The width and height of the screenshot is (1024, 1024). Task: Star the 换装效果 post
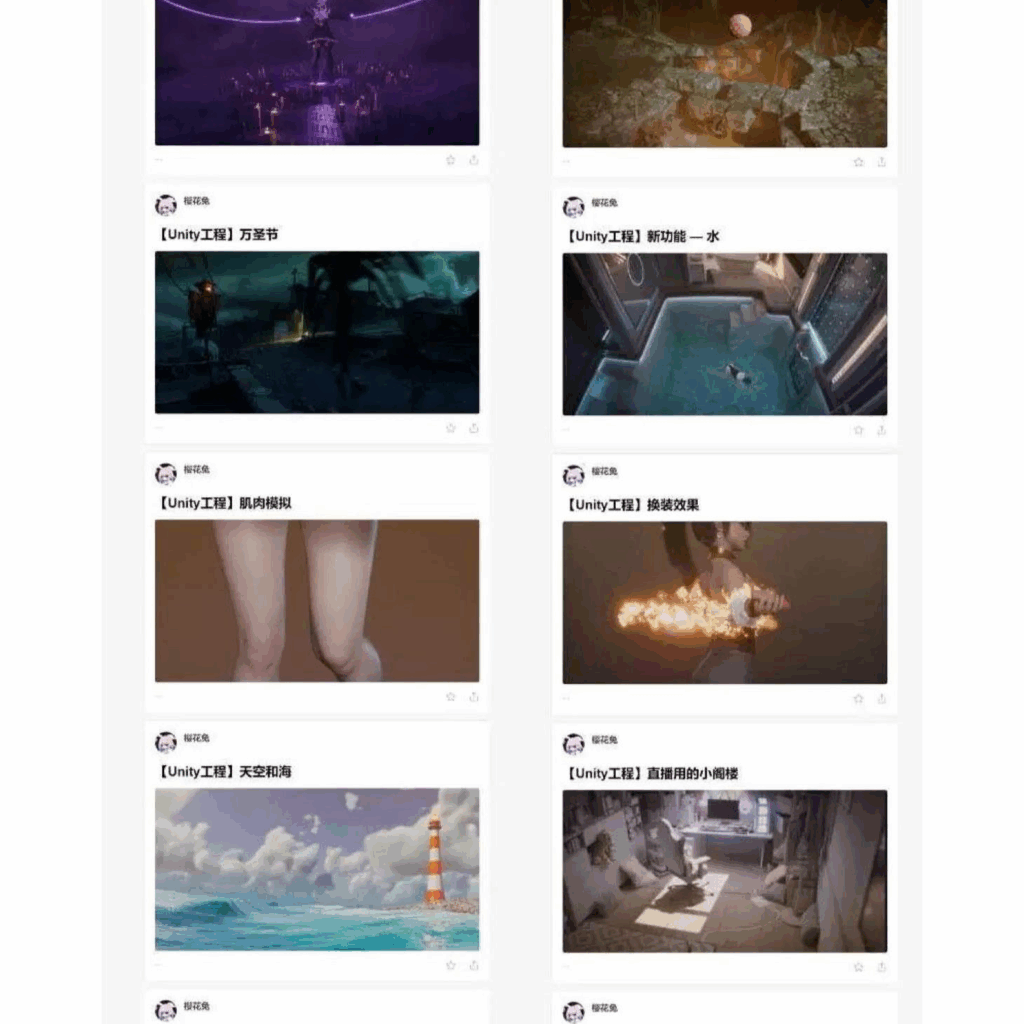click(858, 699)
